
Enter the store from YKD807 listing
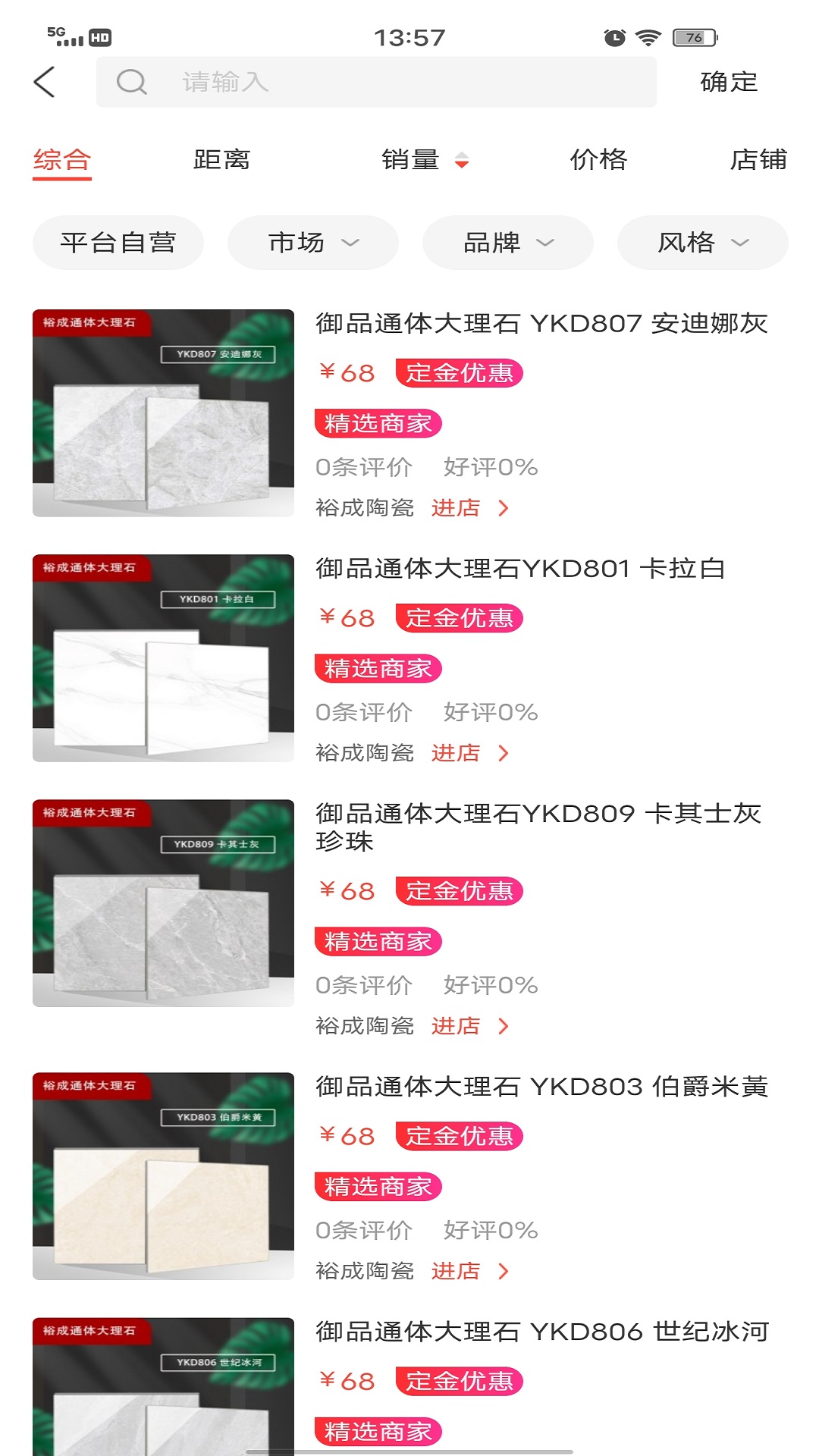pyautogui.click(x=469, y=508)
